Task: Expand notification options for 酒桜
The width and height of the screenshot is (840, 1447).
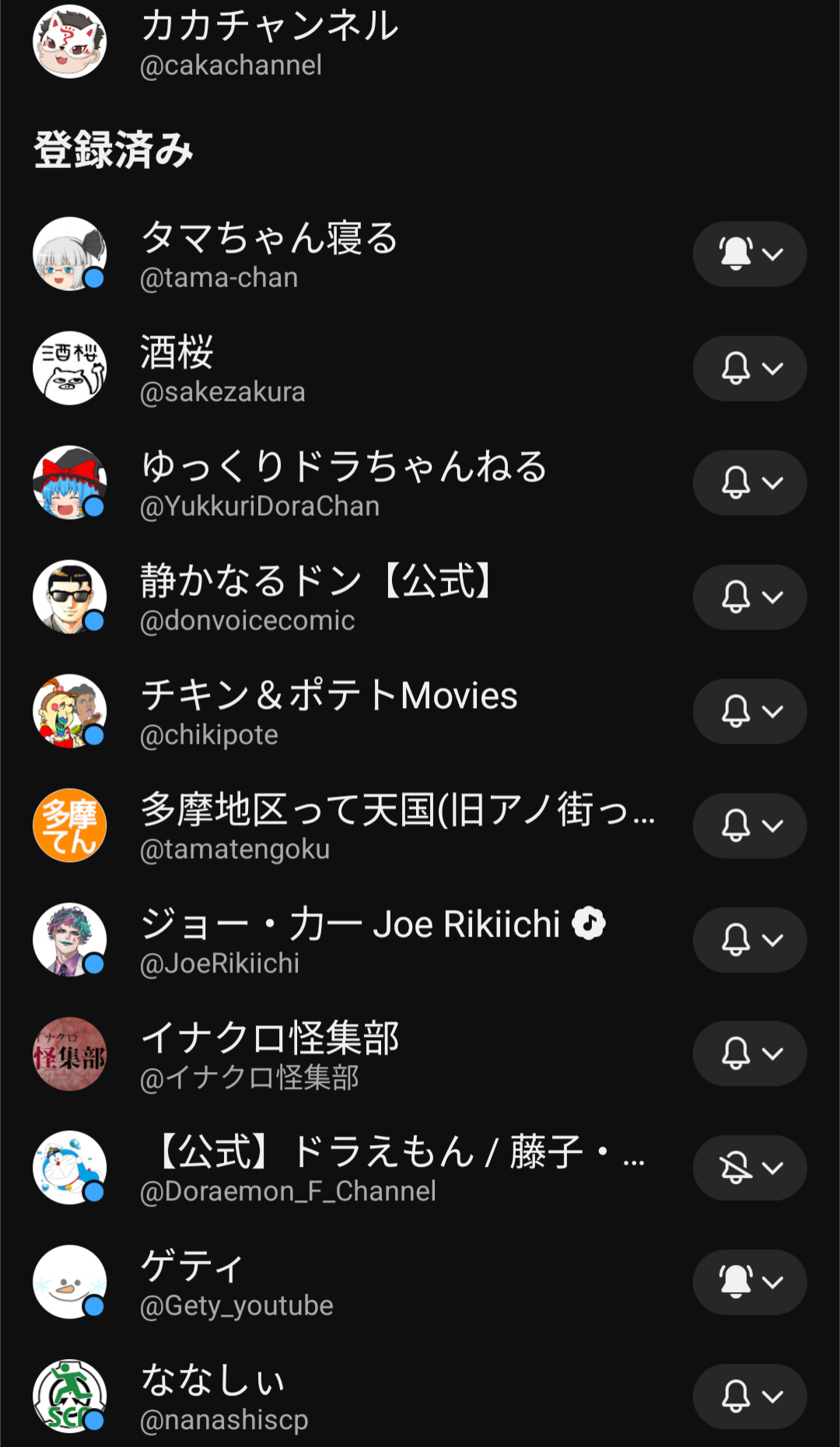Action: click(749, 369)
